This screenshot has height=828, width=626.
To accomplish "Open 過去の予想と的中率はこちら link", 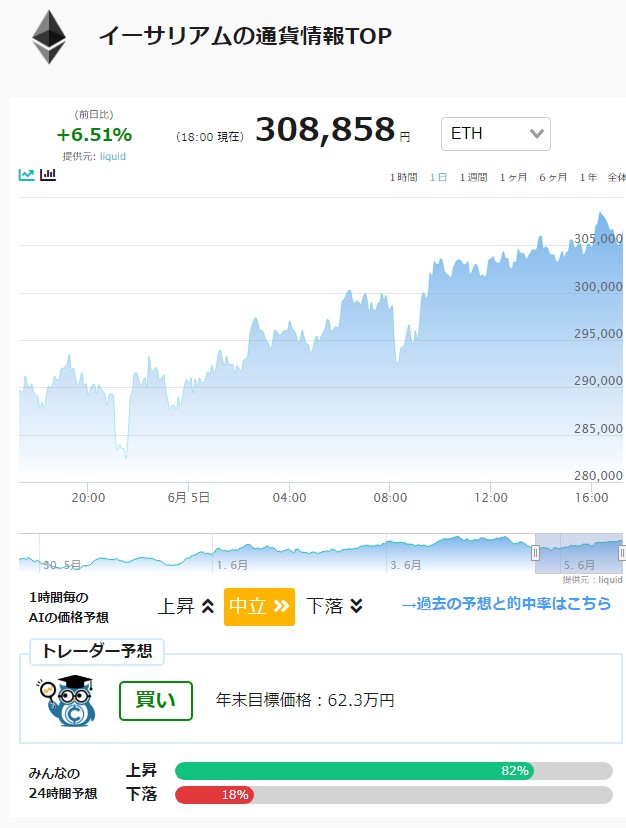I will (x=506, y=604).
